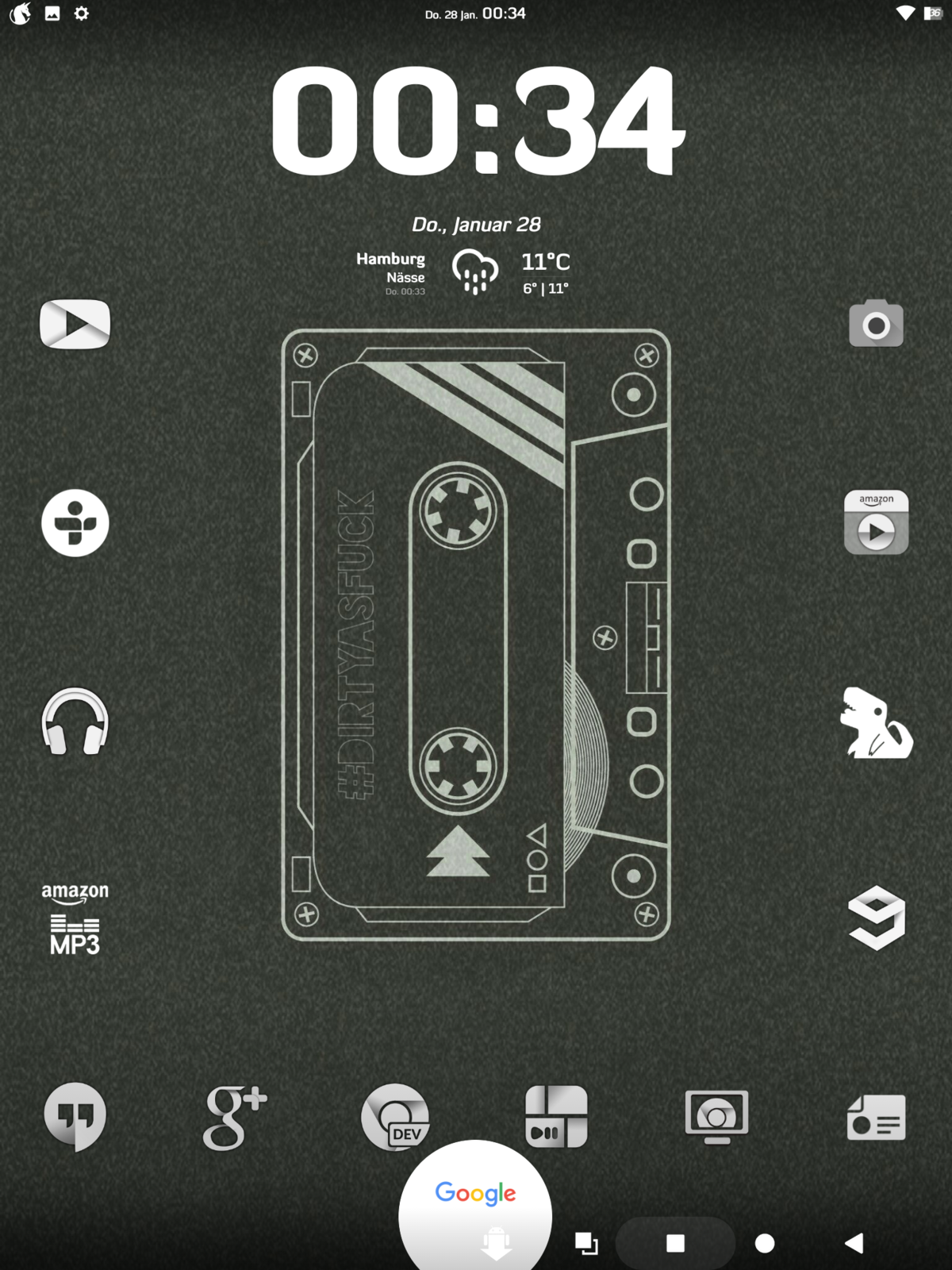This screenshot has width=952, height=1270.
Task: Open the Amazon MP3 app
Action: tap(75, 918)
